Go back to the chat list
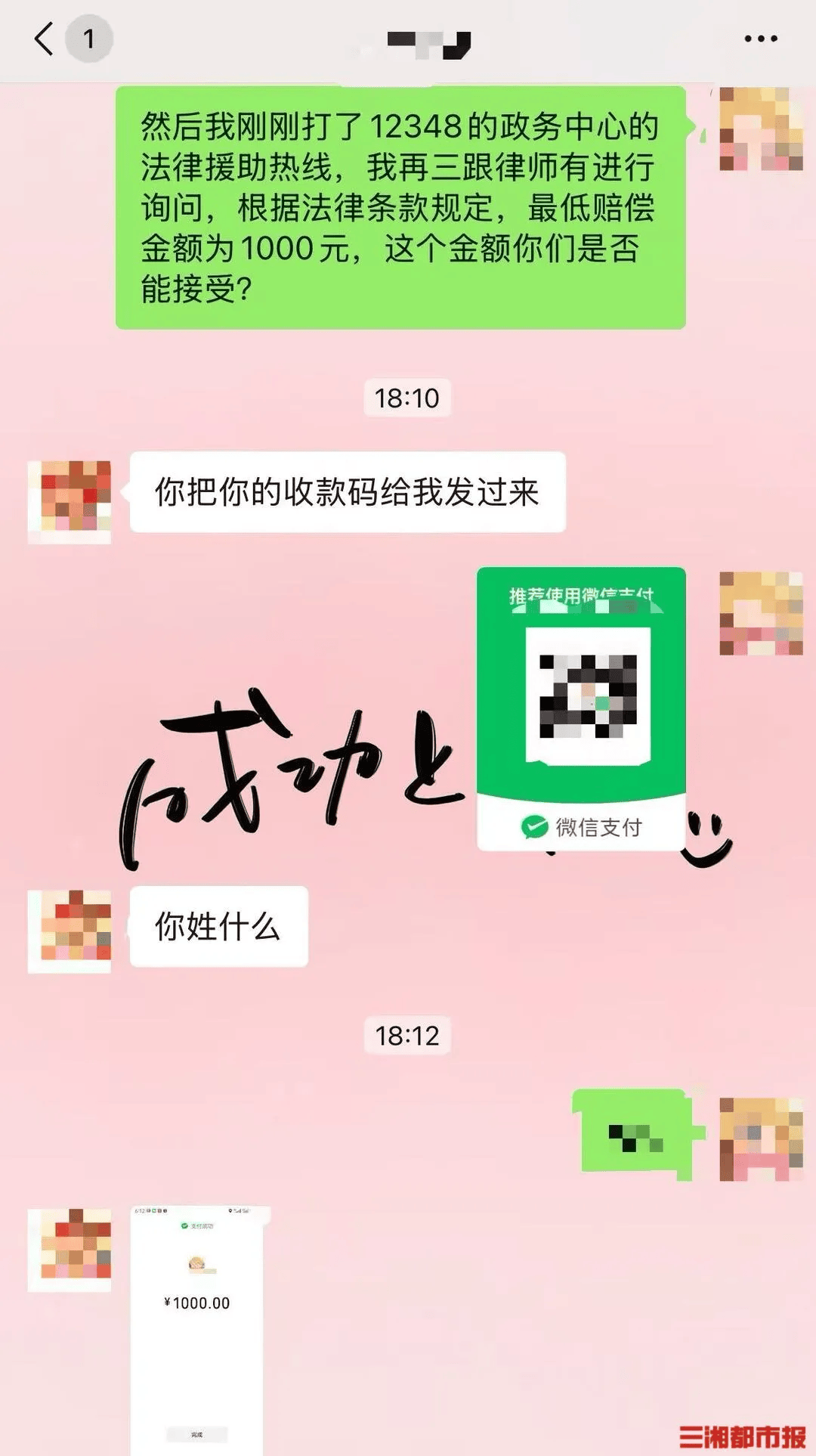 pyautogui.click(x=45, y=39)
